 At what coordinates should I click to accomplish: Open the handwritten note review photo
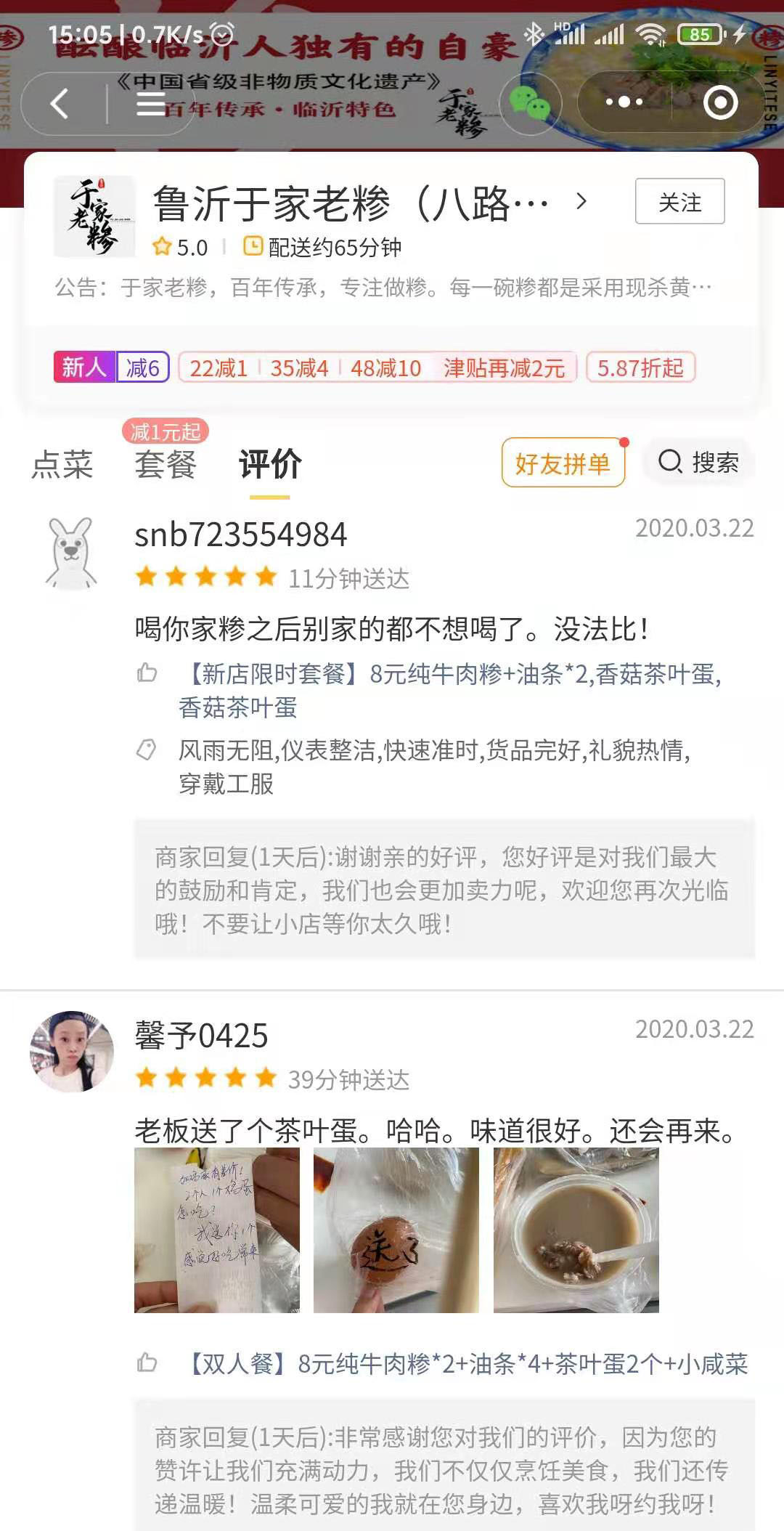[216, 1230]
